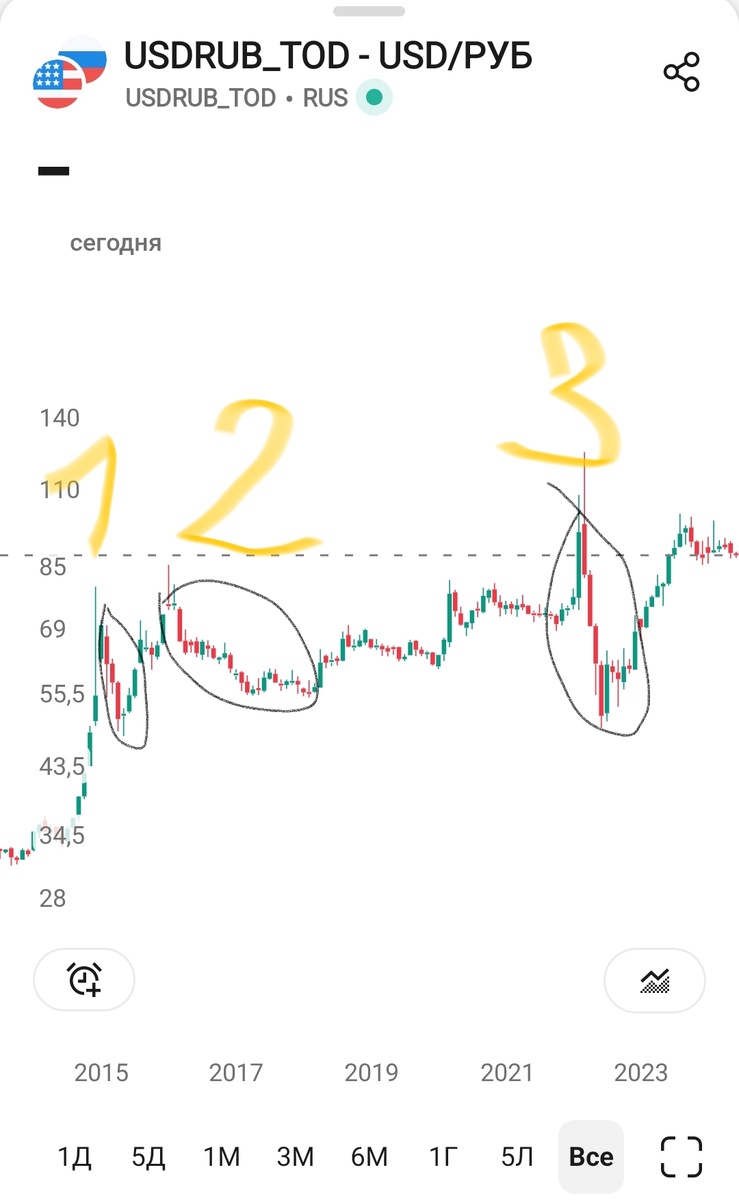Select the 1Г time range
This screenshot has height=1200, width=739.
pyautogui.click(x=443, y=1157)
